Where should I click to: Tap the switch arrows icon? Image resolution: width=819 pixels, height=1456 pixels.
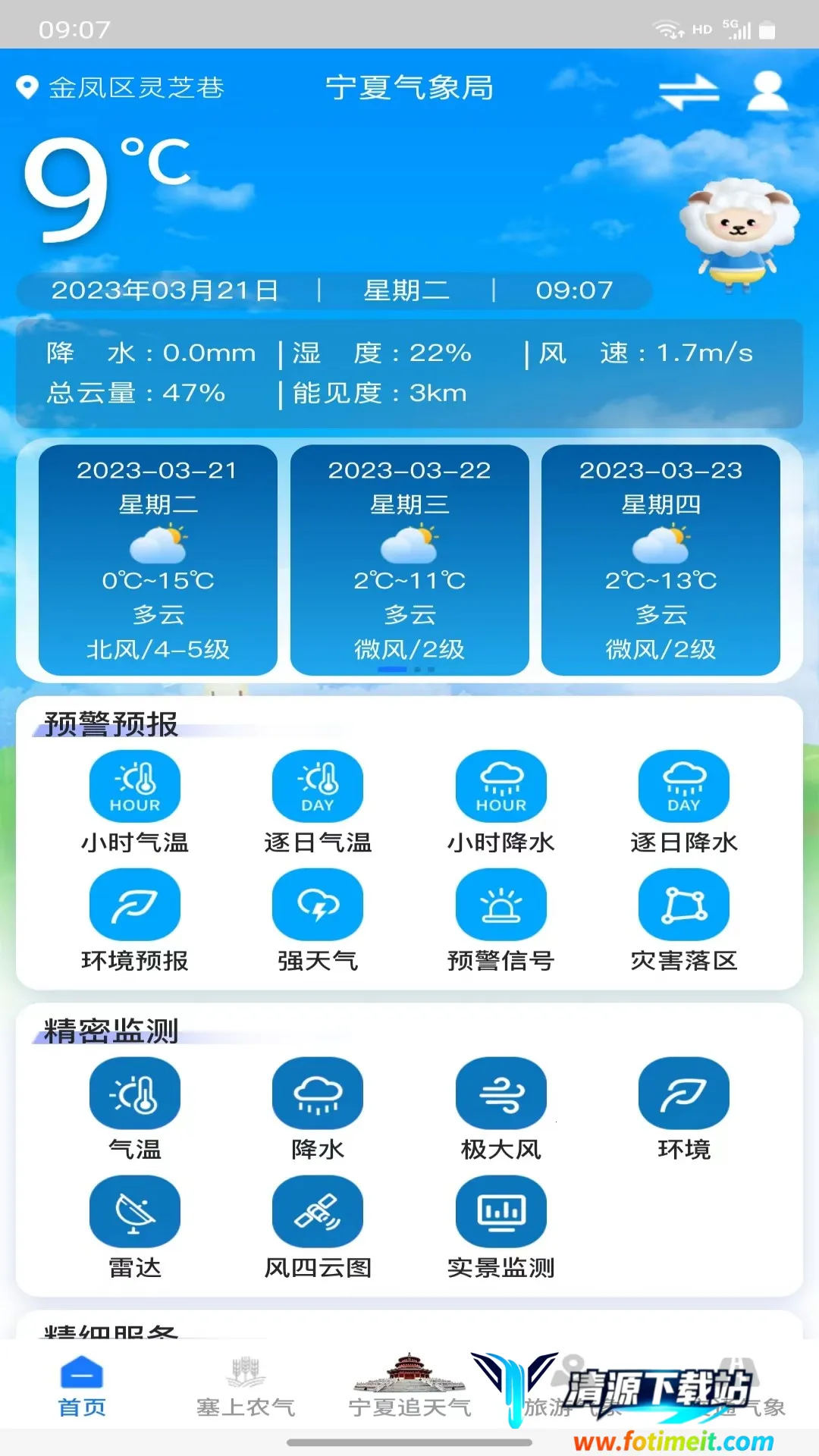tap(688, 92)
